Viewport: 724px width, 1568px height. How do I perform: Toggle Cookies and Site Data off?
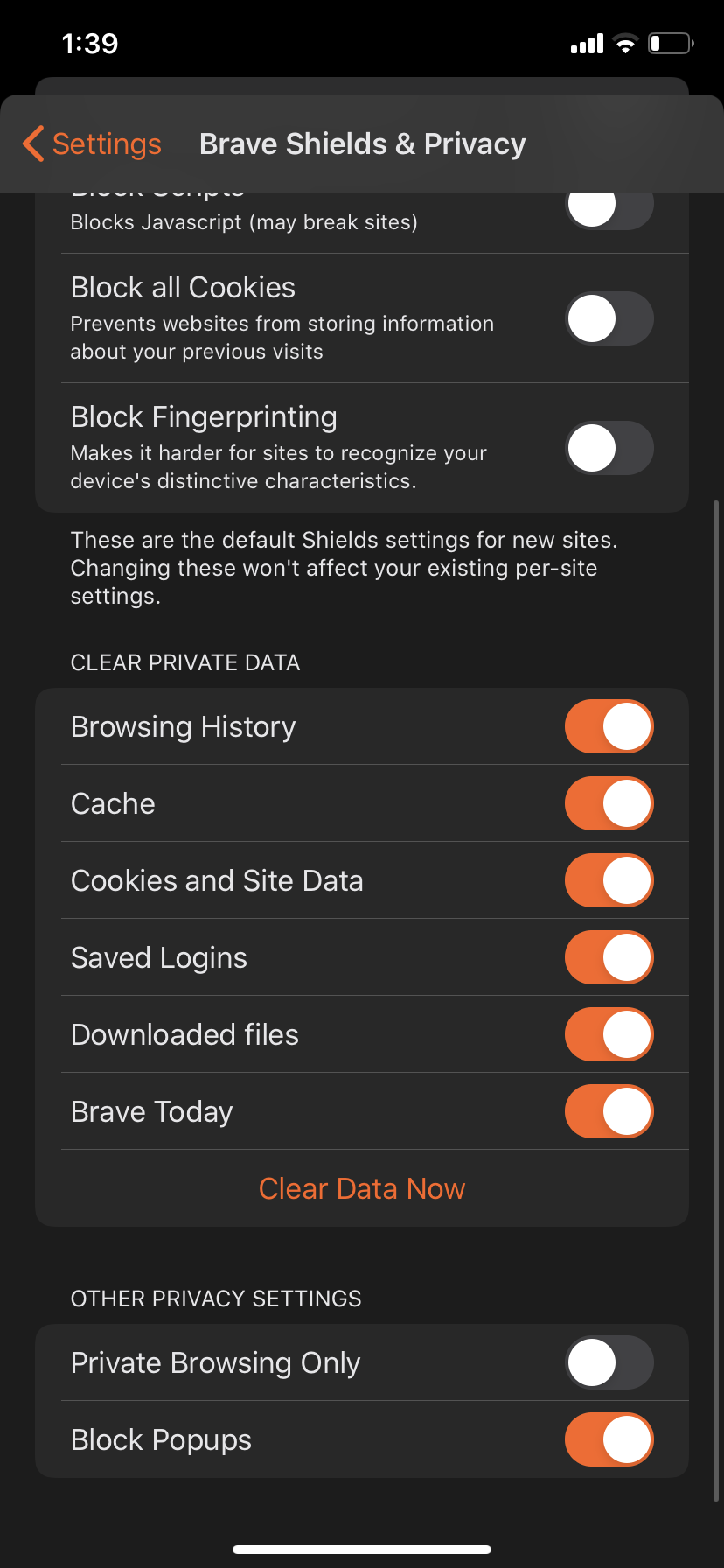[x=609, y=880]
